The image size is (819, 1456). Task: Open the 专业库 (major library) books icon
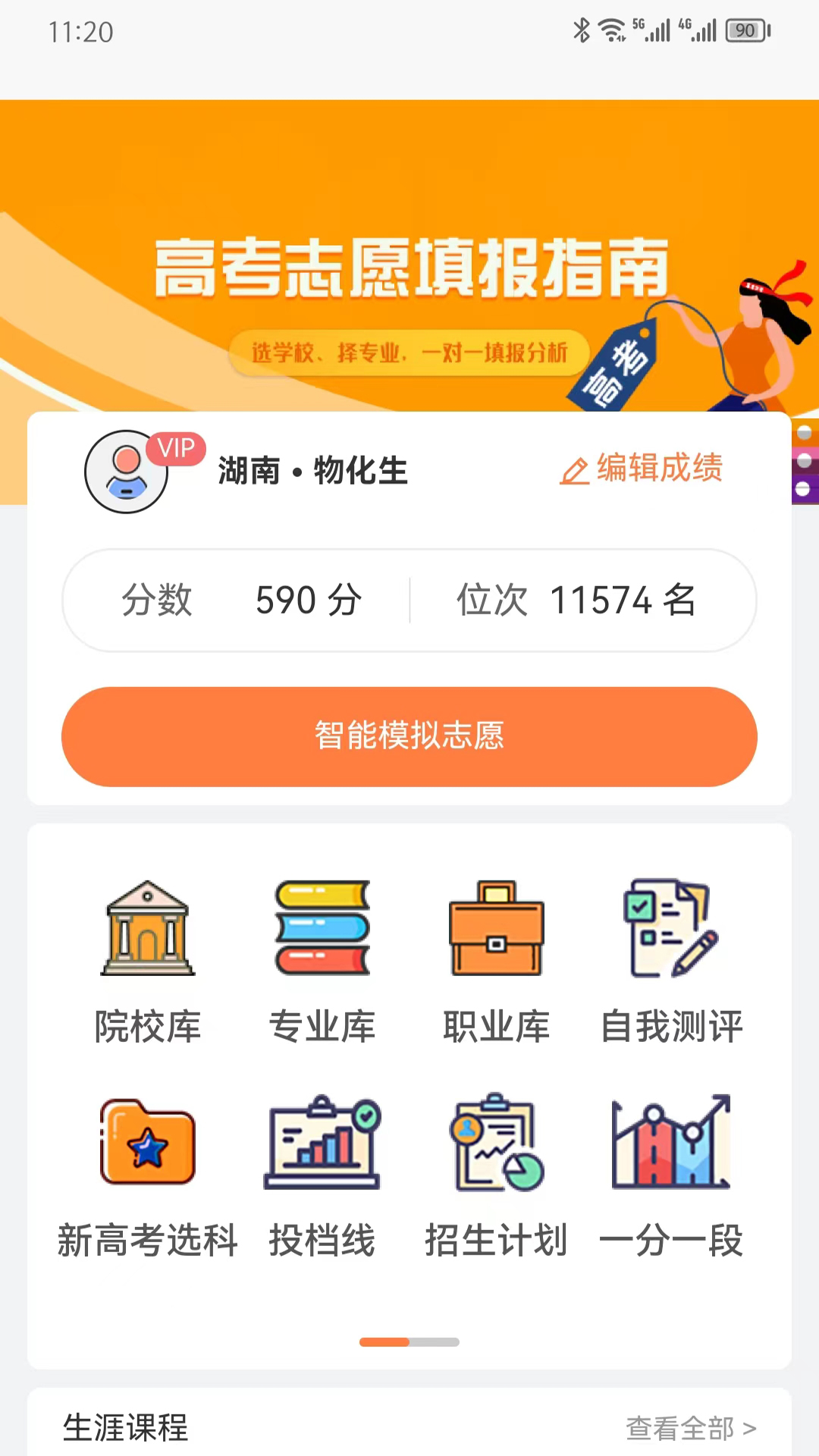pos(322,927)
